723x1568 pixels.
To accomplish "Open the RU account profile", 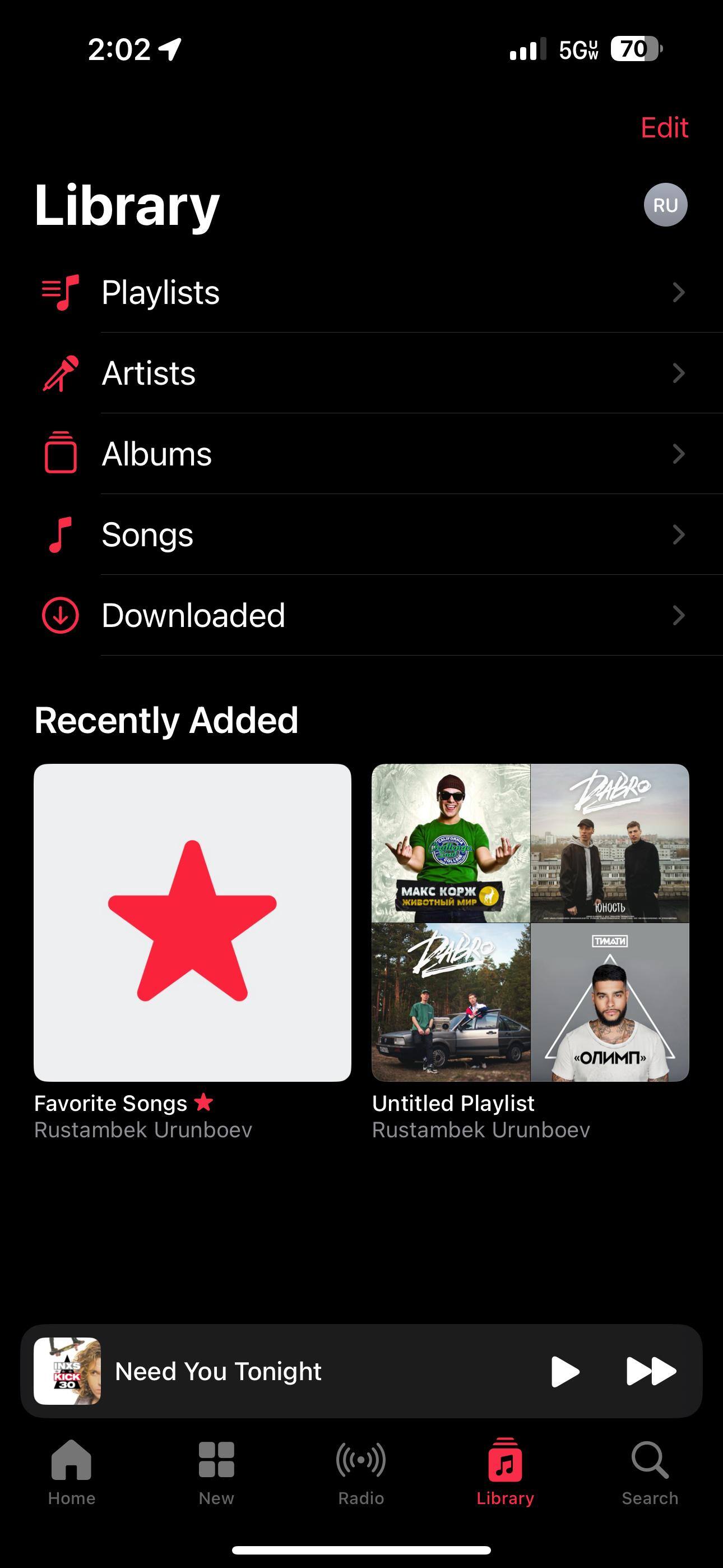I will click(x=665, y=205).
